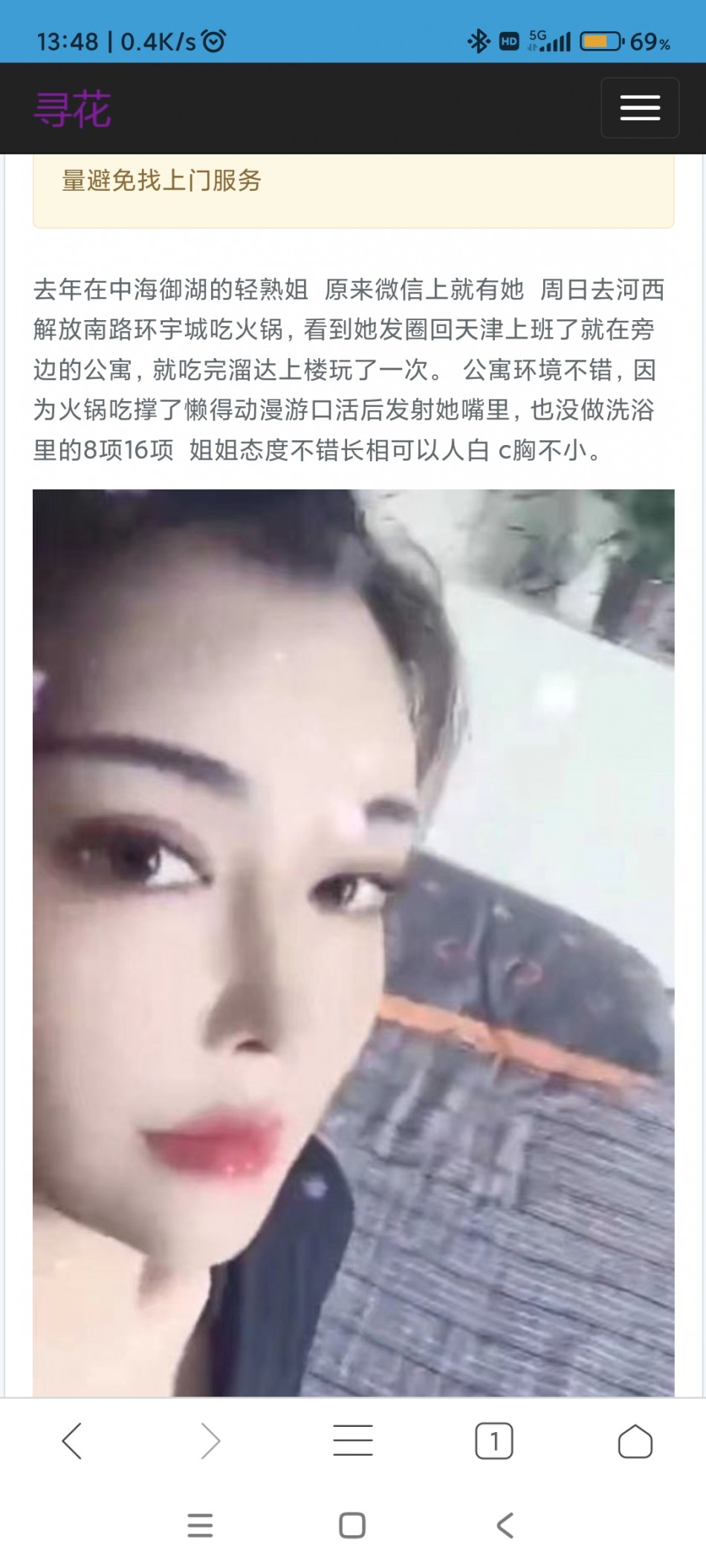Tap the 寻花 site logo link
This screenshot has width=706, height=1568.
point(73,109)
